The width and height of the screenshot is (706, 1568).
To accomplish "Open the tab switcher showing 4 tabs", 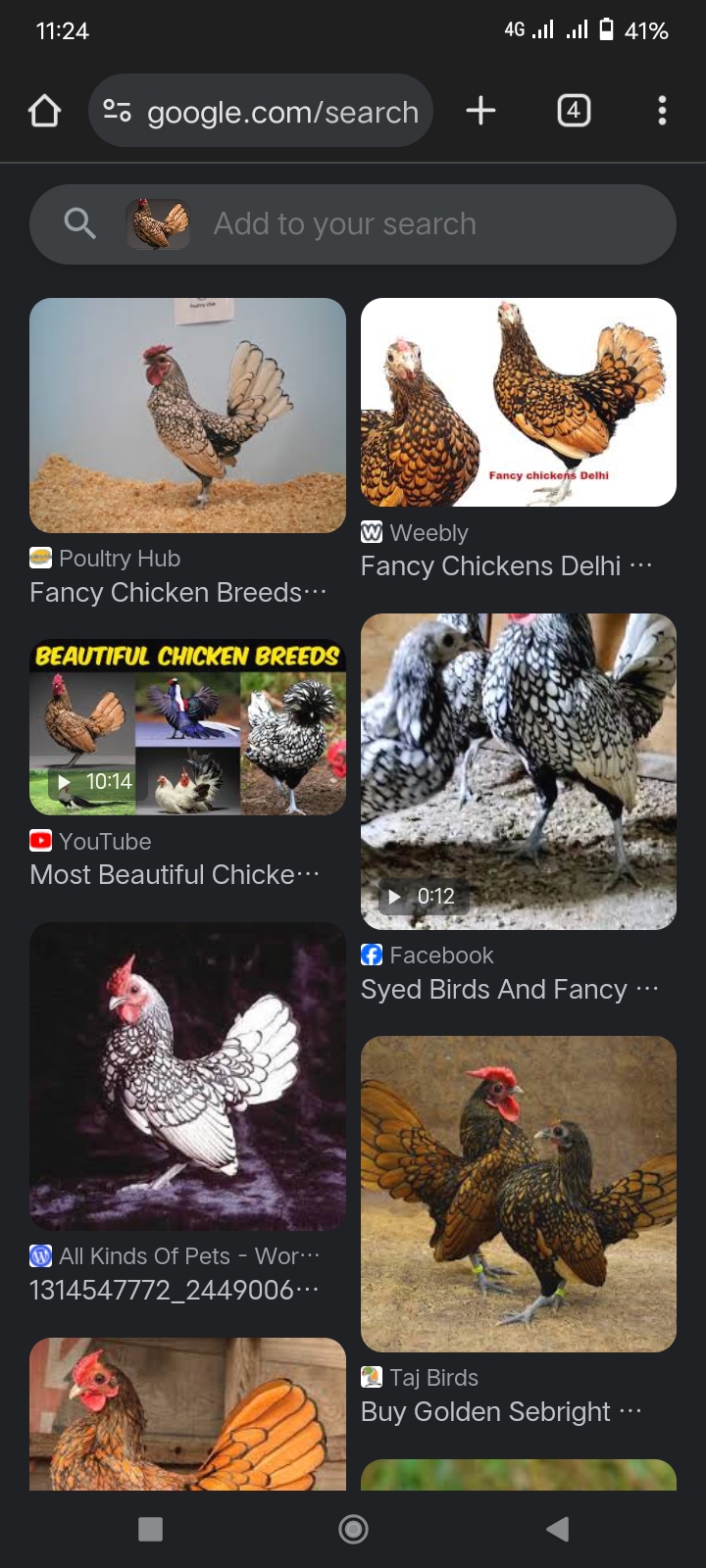I will [574, 111].
